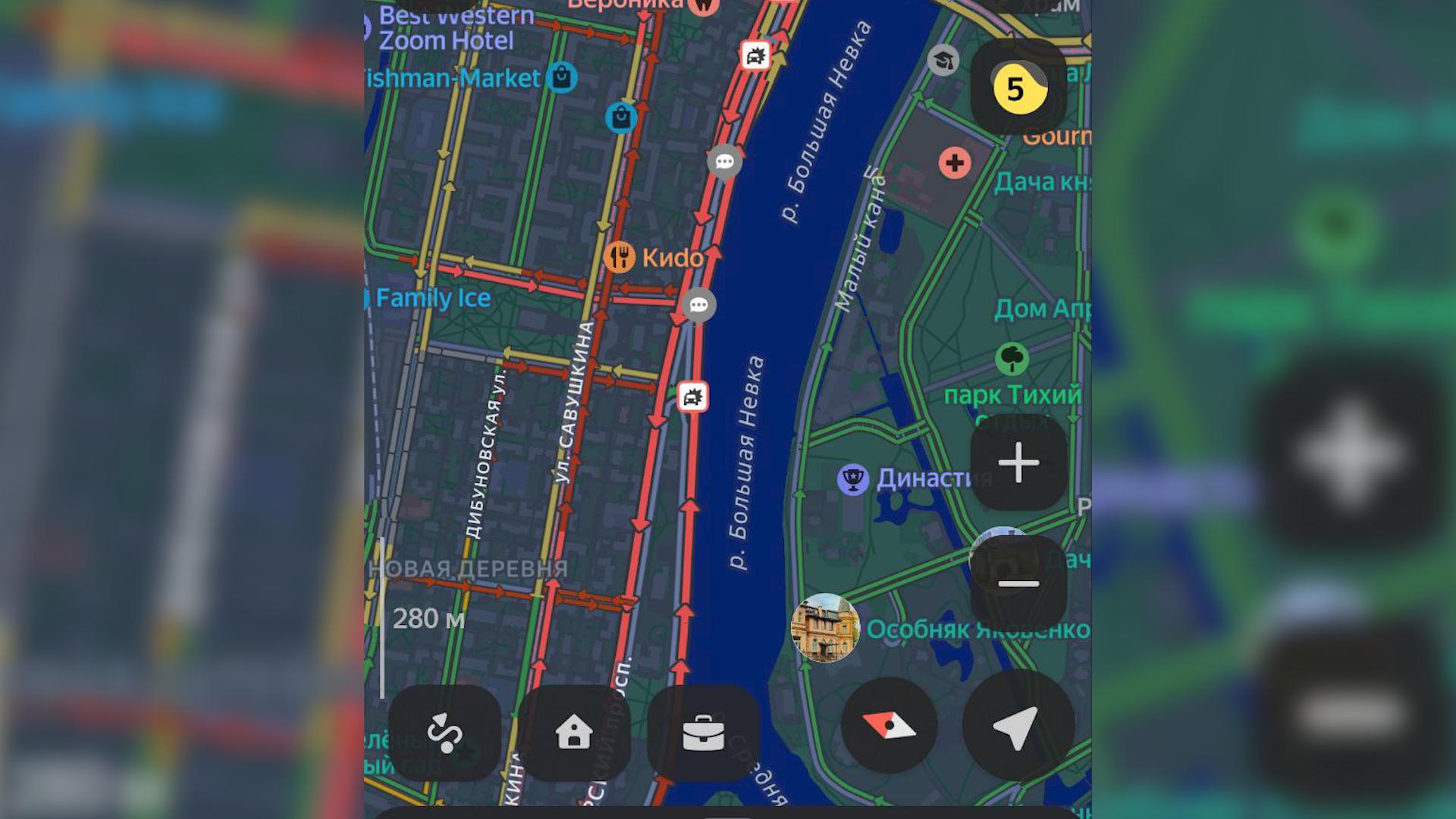The height and width of the screenshot is (819, 1456).
Task: Open the парк Тихий tree marker
Action: 1012,358
